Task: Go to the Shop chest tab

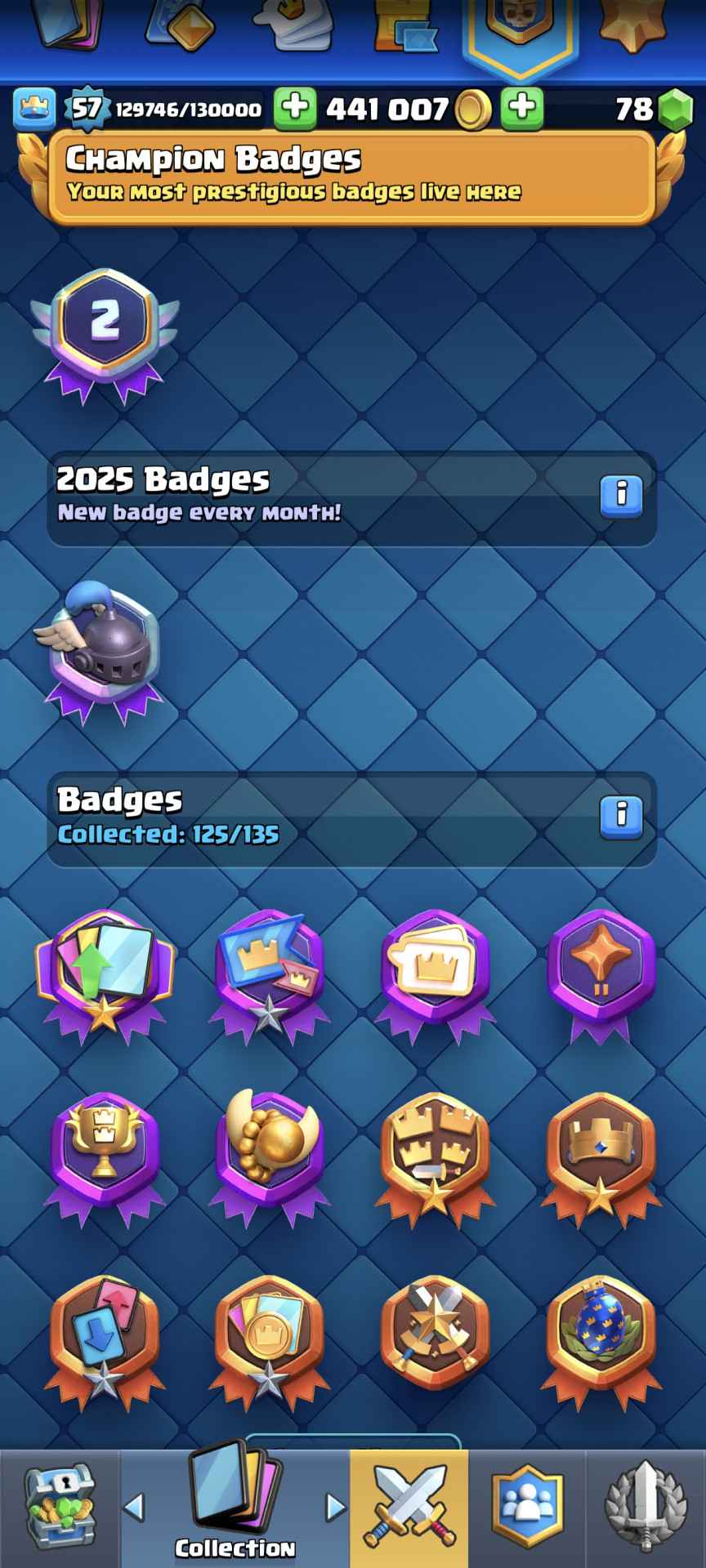Action: coord(60,1508)
